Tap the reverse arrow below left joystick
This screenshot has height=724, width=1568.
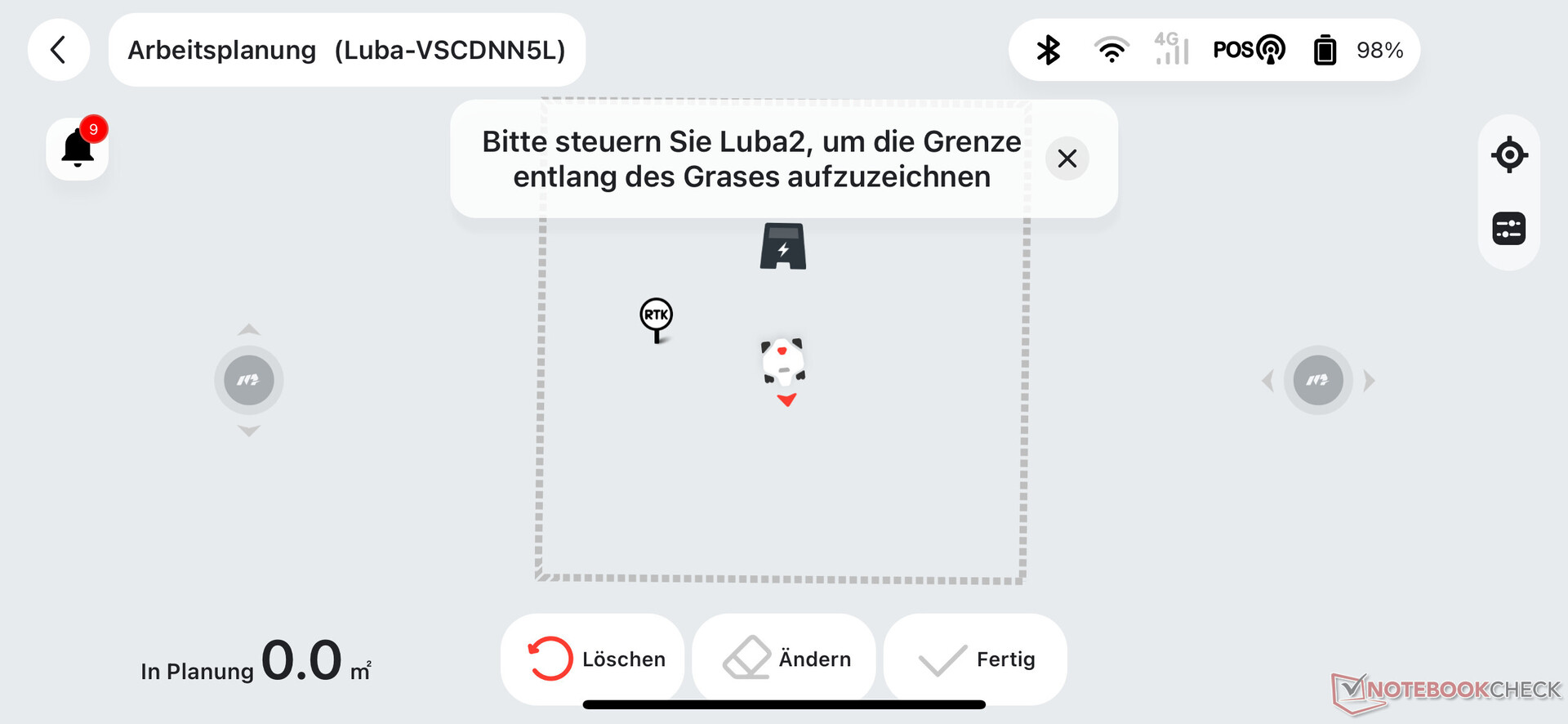(x=249, y=431)
